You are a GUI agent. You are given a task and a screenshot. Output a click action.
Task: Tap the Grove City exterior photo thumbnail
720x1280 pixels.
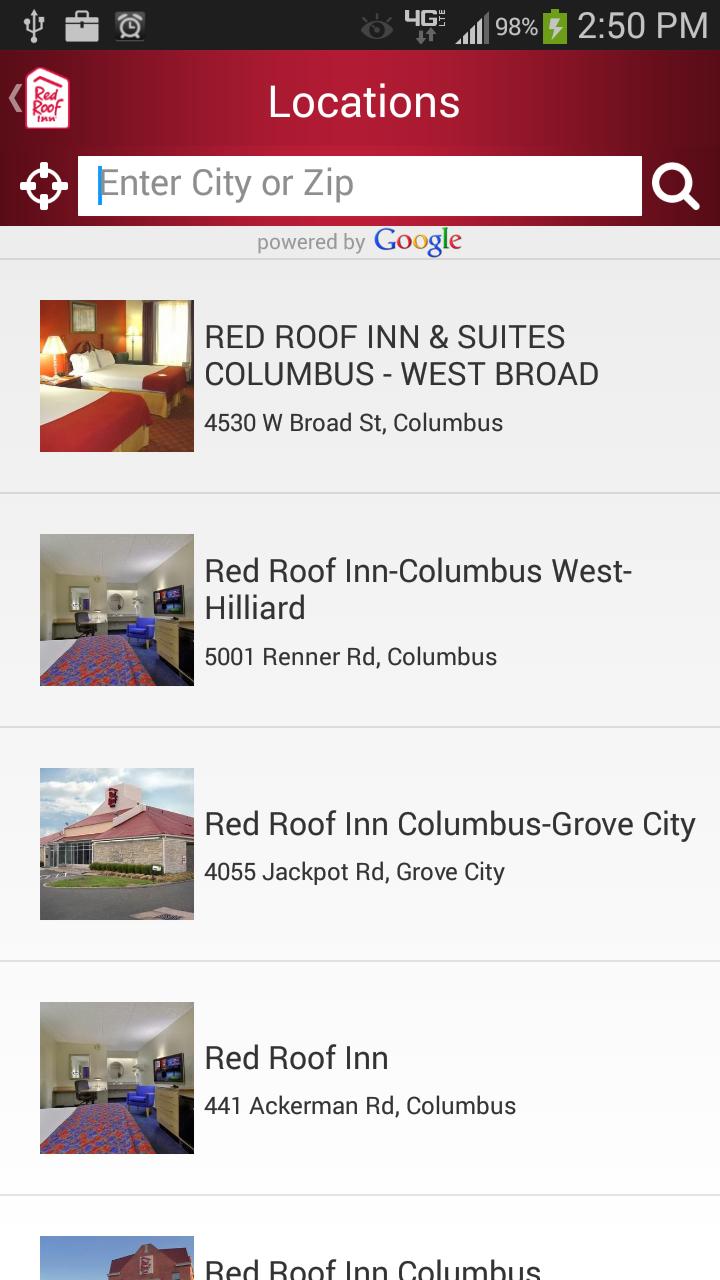click(x=116, y=843)
